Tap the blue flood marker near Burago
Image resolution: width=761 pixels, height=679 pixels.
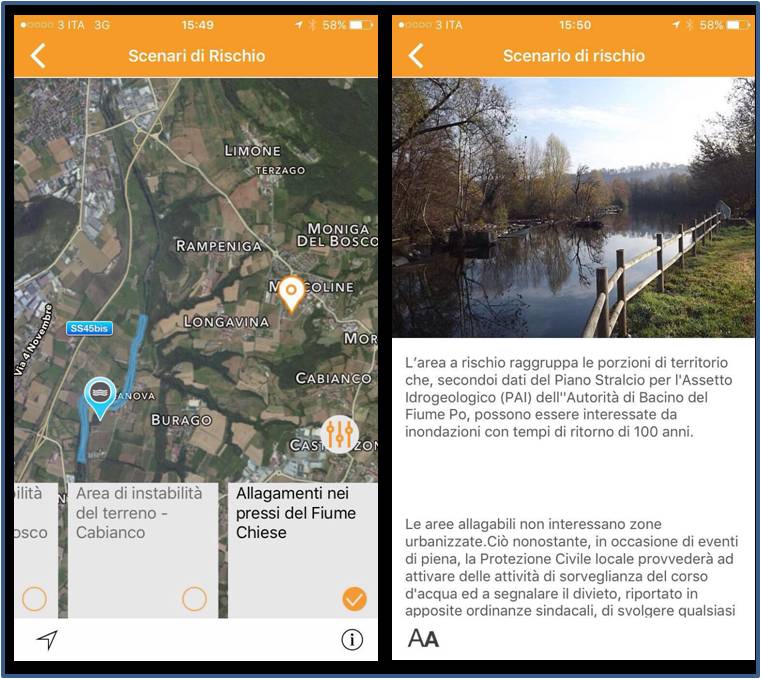click(x=100, y=396)
